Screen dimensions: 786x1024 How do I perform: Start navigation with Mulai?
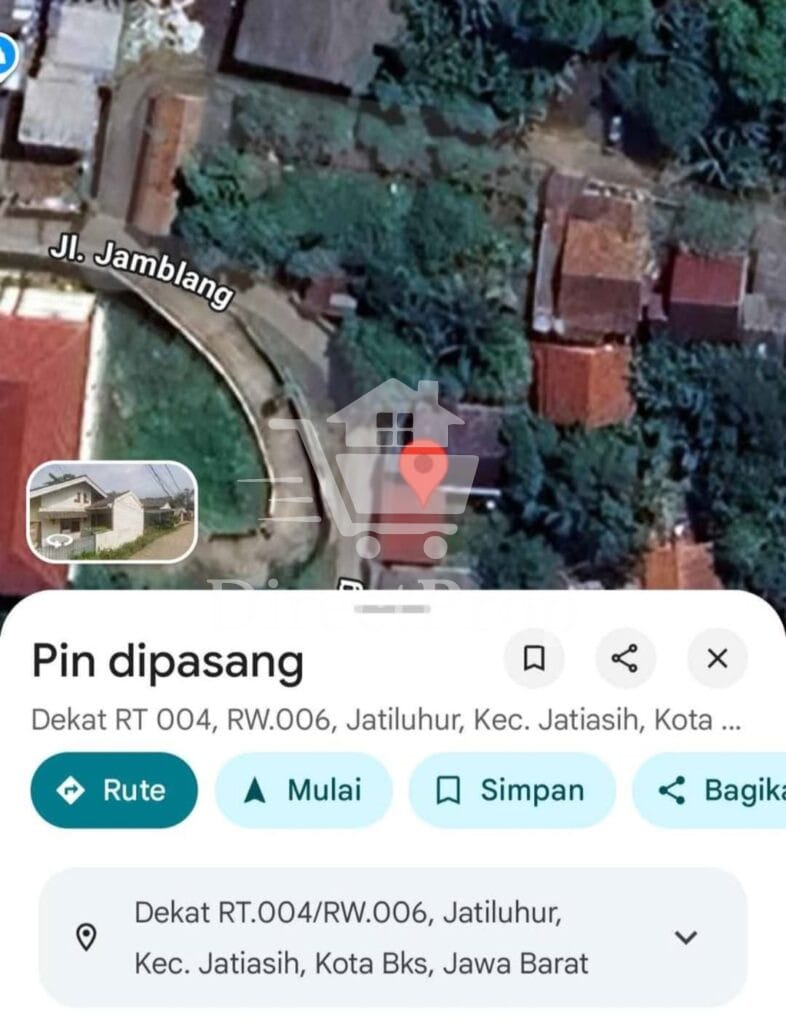pos(303,790)
